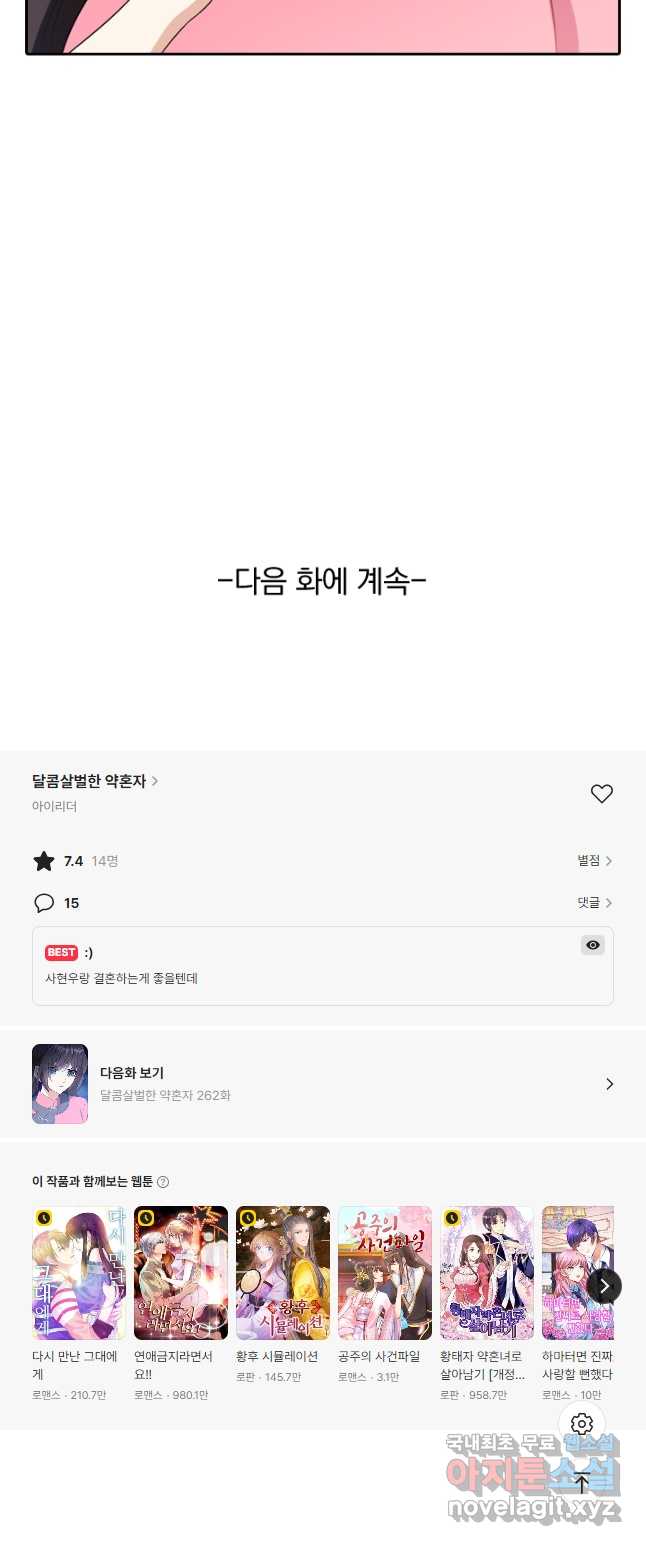Open the 별점 rating option

pyautogui.click(x=594, y=861)
